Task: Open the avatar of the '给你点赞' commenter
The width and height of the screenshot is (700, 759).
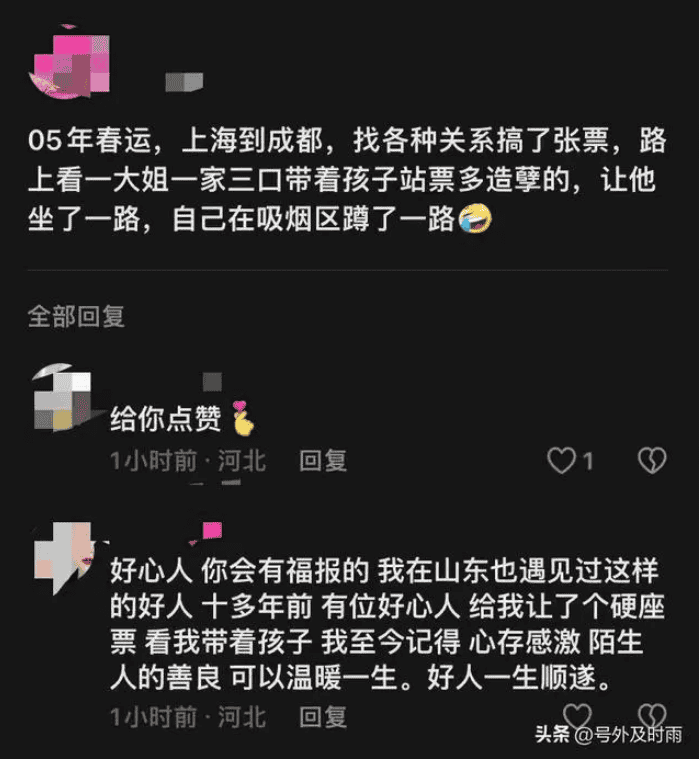Action: coord(62,397)
